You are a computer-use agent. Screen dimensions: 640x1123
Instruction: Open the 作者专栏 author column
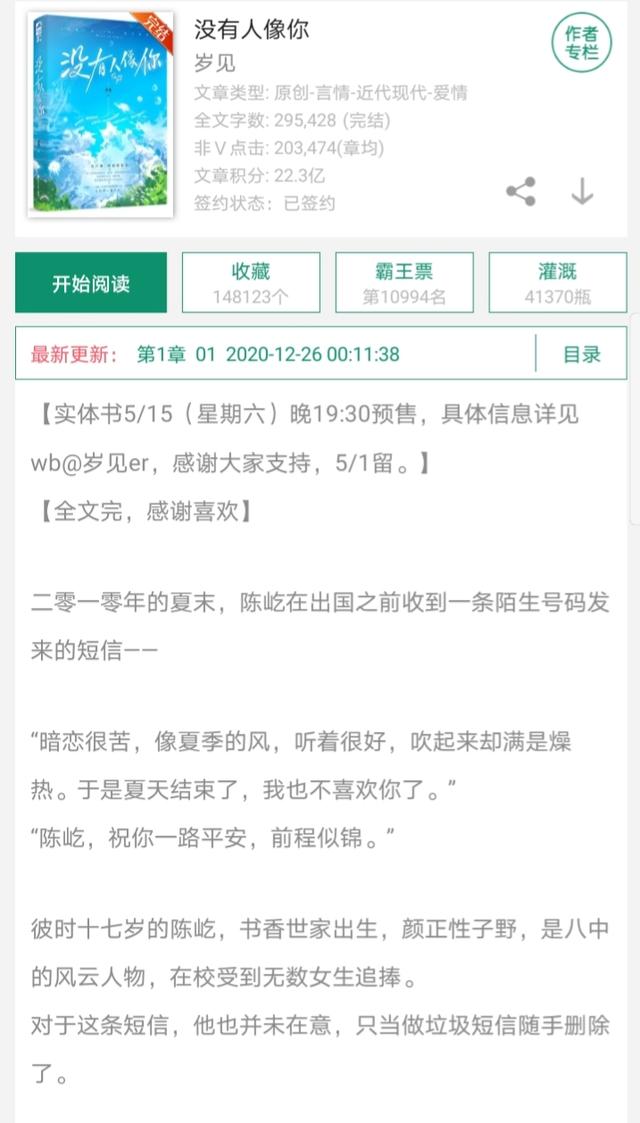[x=581, y=43]
